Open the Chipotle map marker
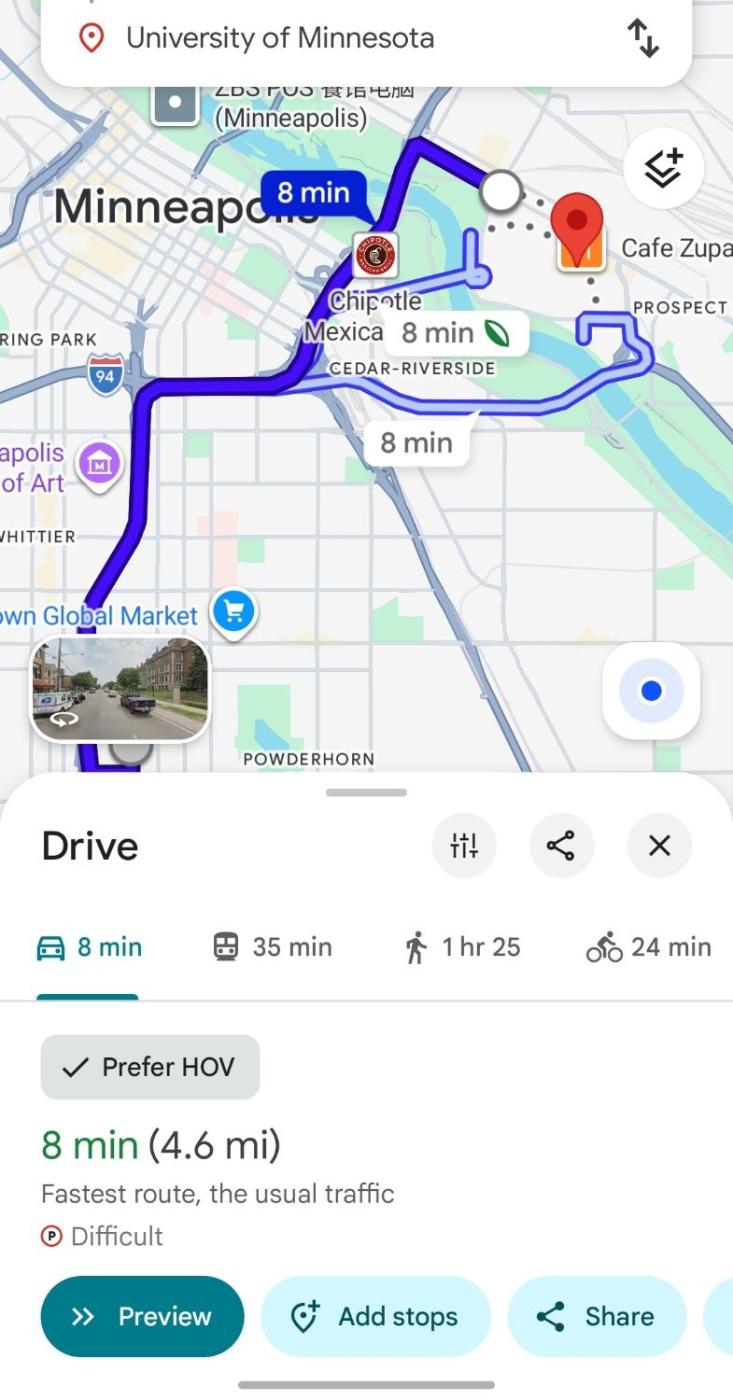Viewport: 733px width, 1400px height. (x=376, y=256)
